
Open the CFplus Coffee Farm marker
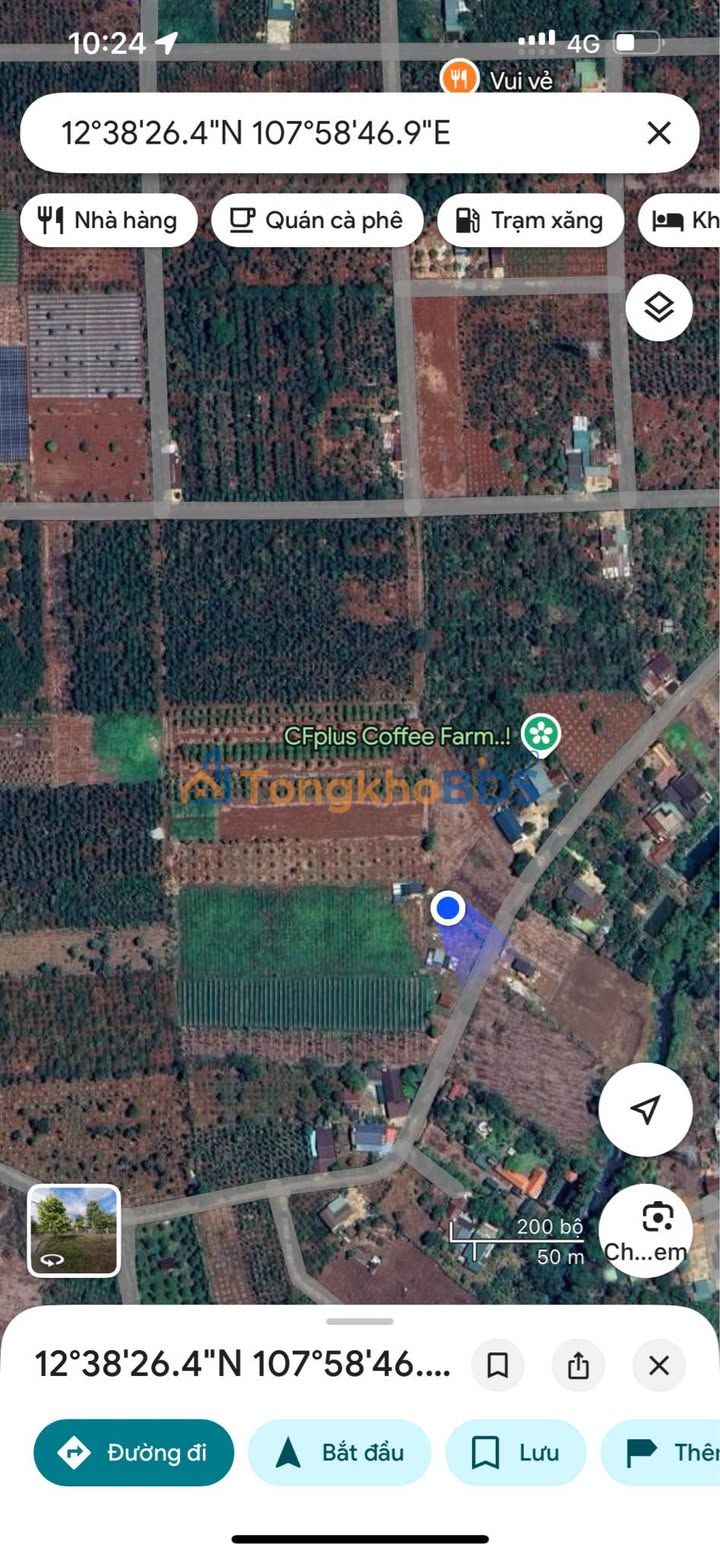(541, 735)
